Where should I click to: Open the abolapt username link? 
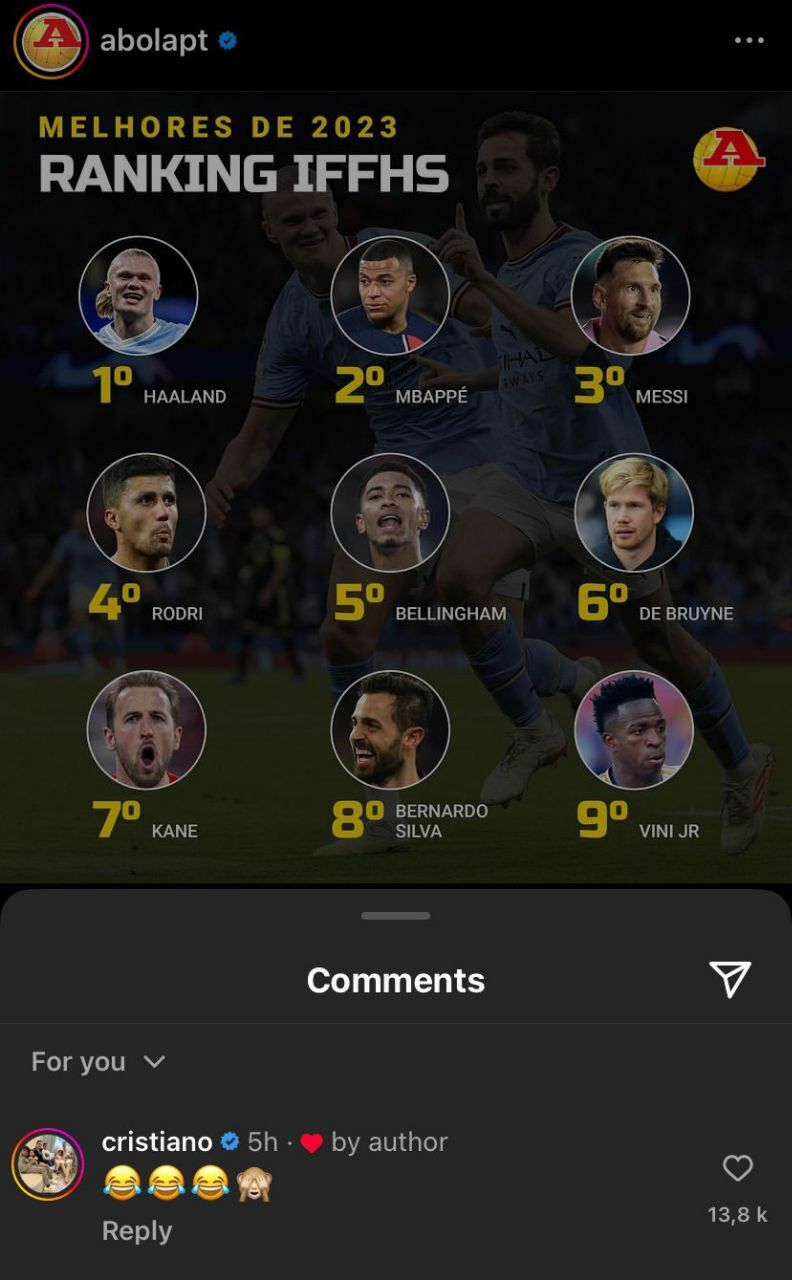[x=154, y=41]
